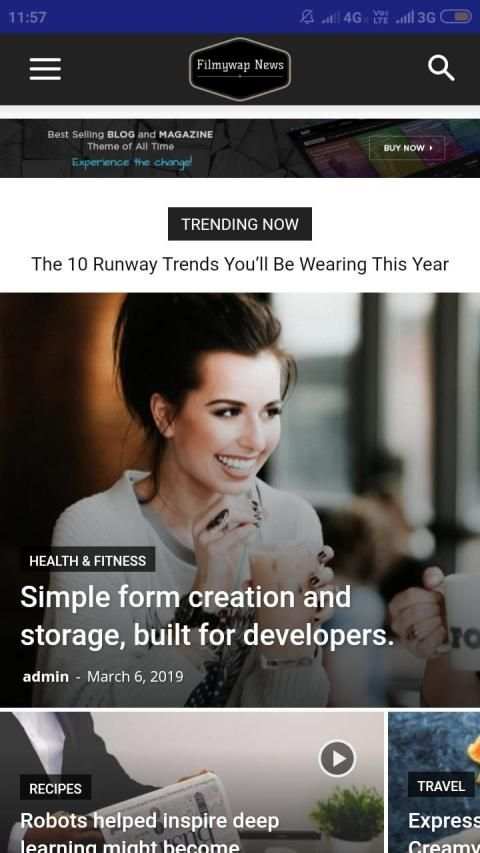Open the hamburger drawer menu

pyautogui.click(x=45, y=69)
